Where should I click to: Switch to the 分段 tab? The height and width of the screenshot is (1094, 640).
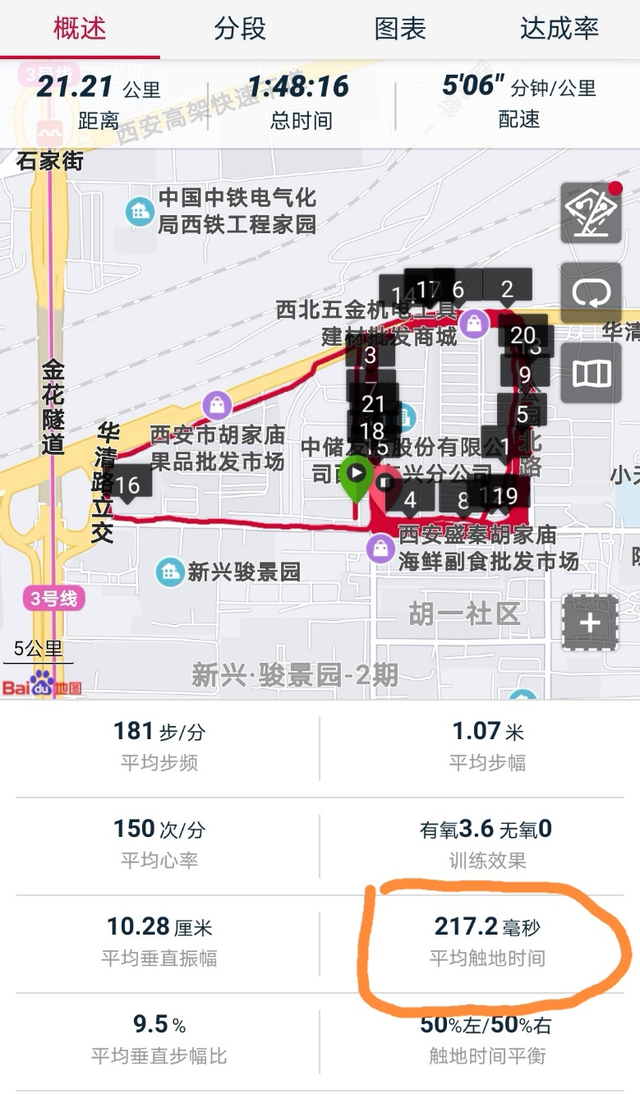point(240,28)
